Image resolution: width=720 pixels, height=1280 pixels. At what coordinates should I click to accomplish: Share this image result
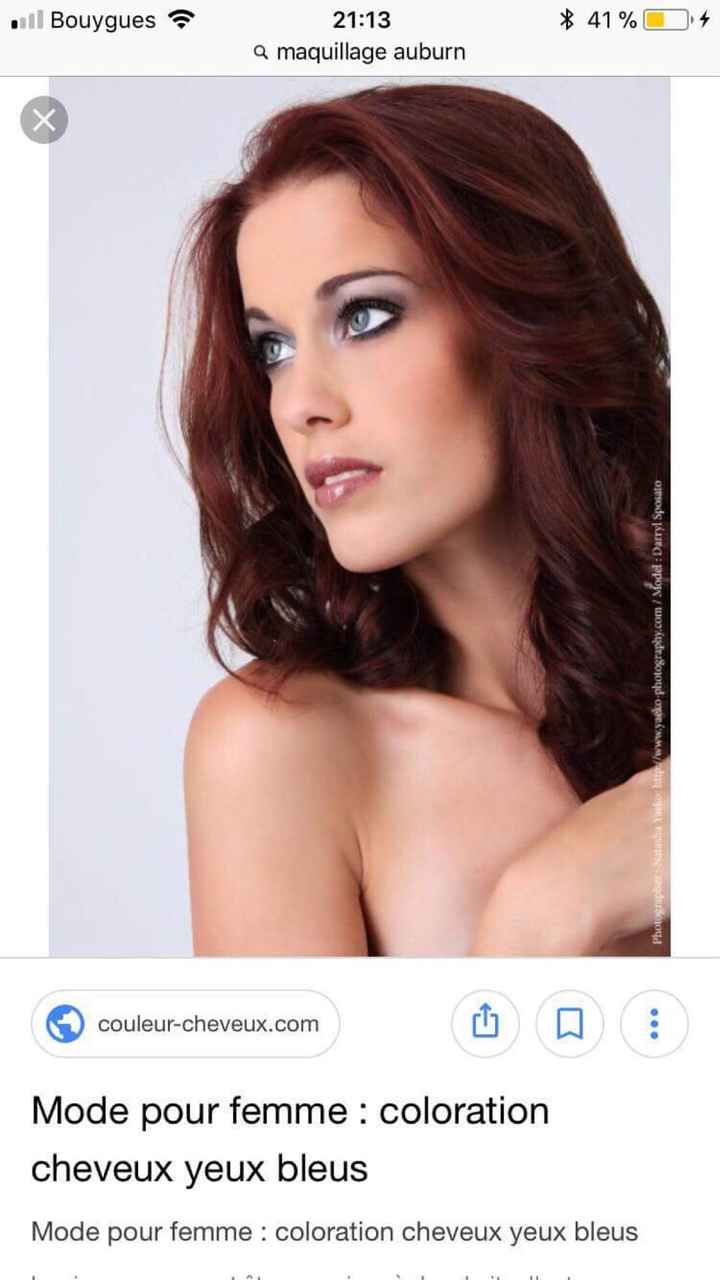tap(485, 1024)
